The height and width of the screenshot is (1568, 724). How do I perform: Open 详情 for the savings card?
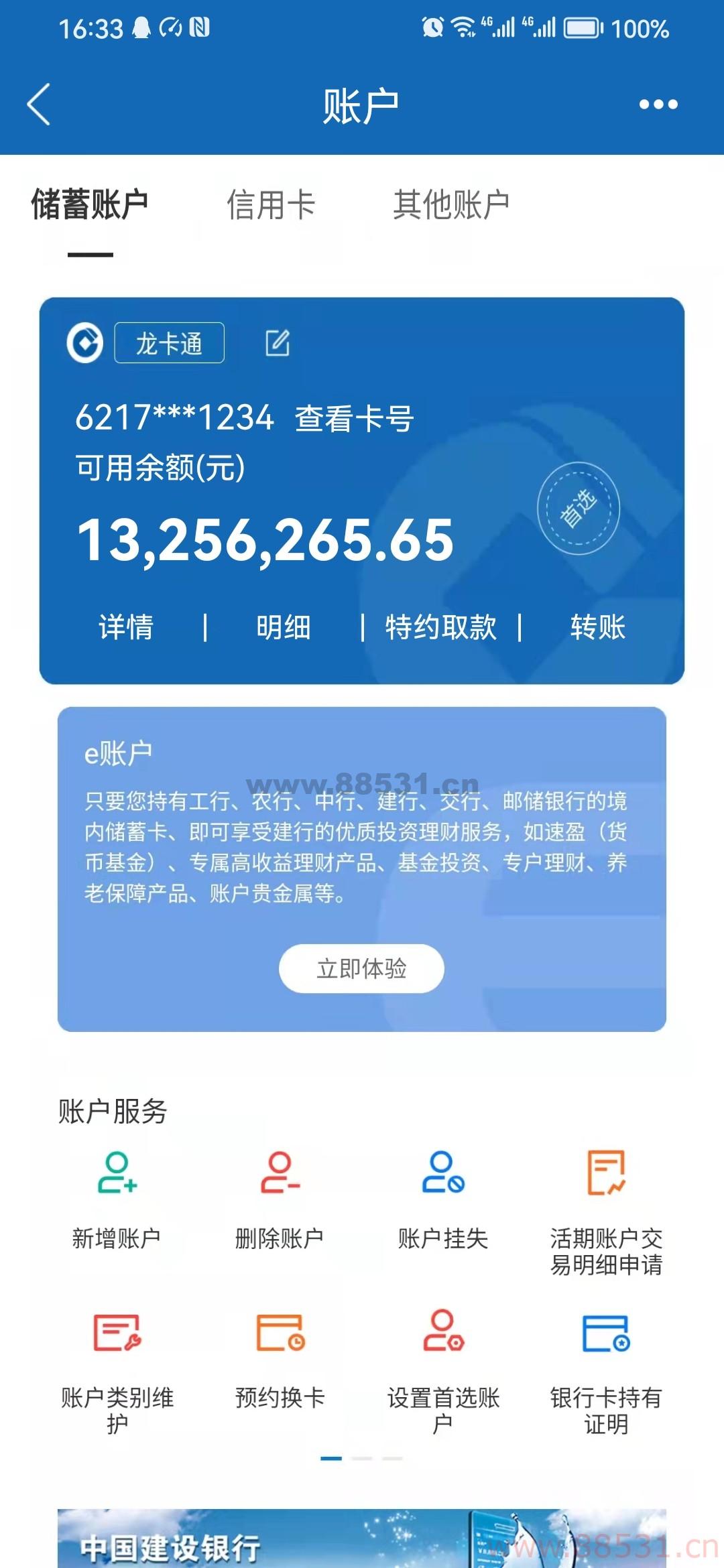(126, 627)
